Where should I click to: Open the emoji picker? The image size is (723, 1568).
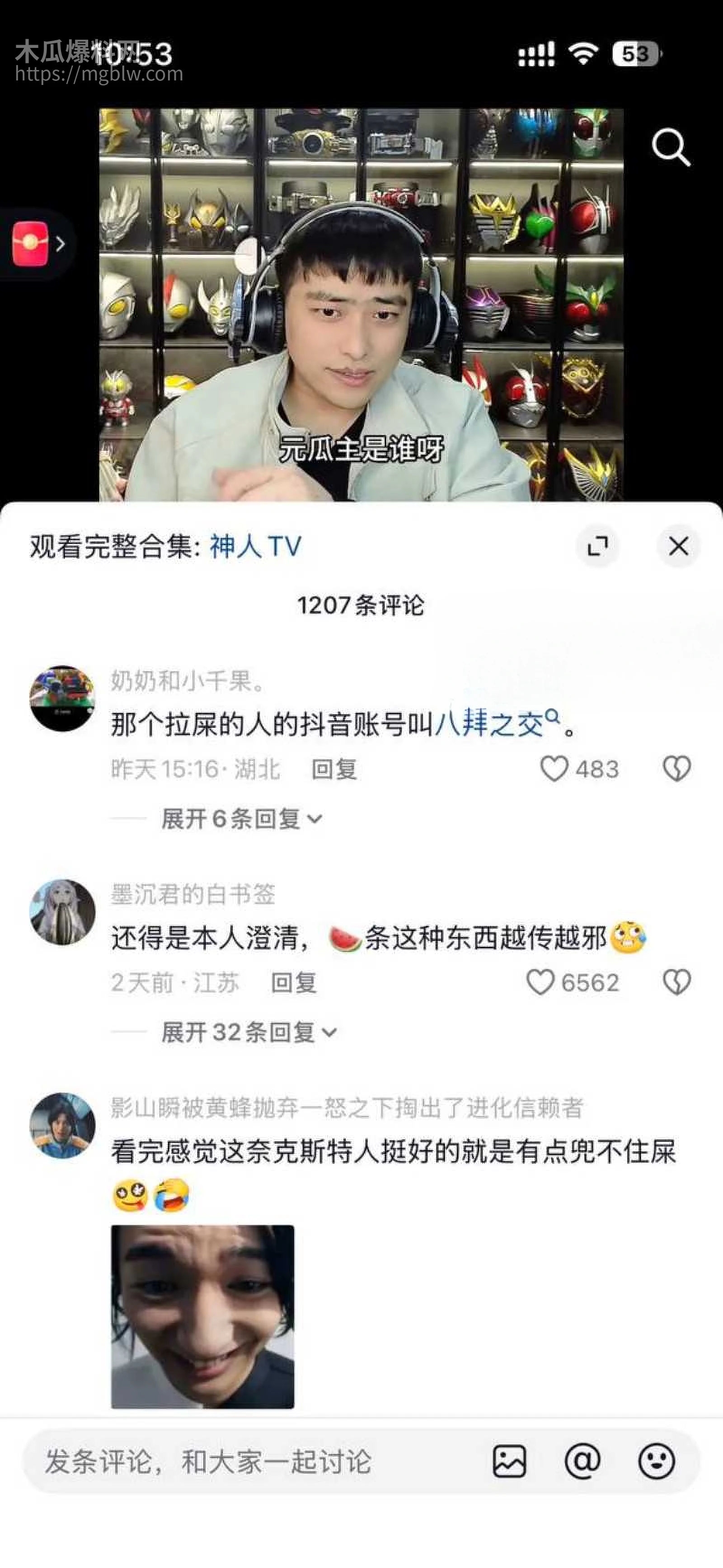point(656,1461)
